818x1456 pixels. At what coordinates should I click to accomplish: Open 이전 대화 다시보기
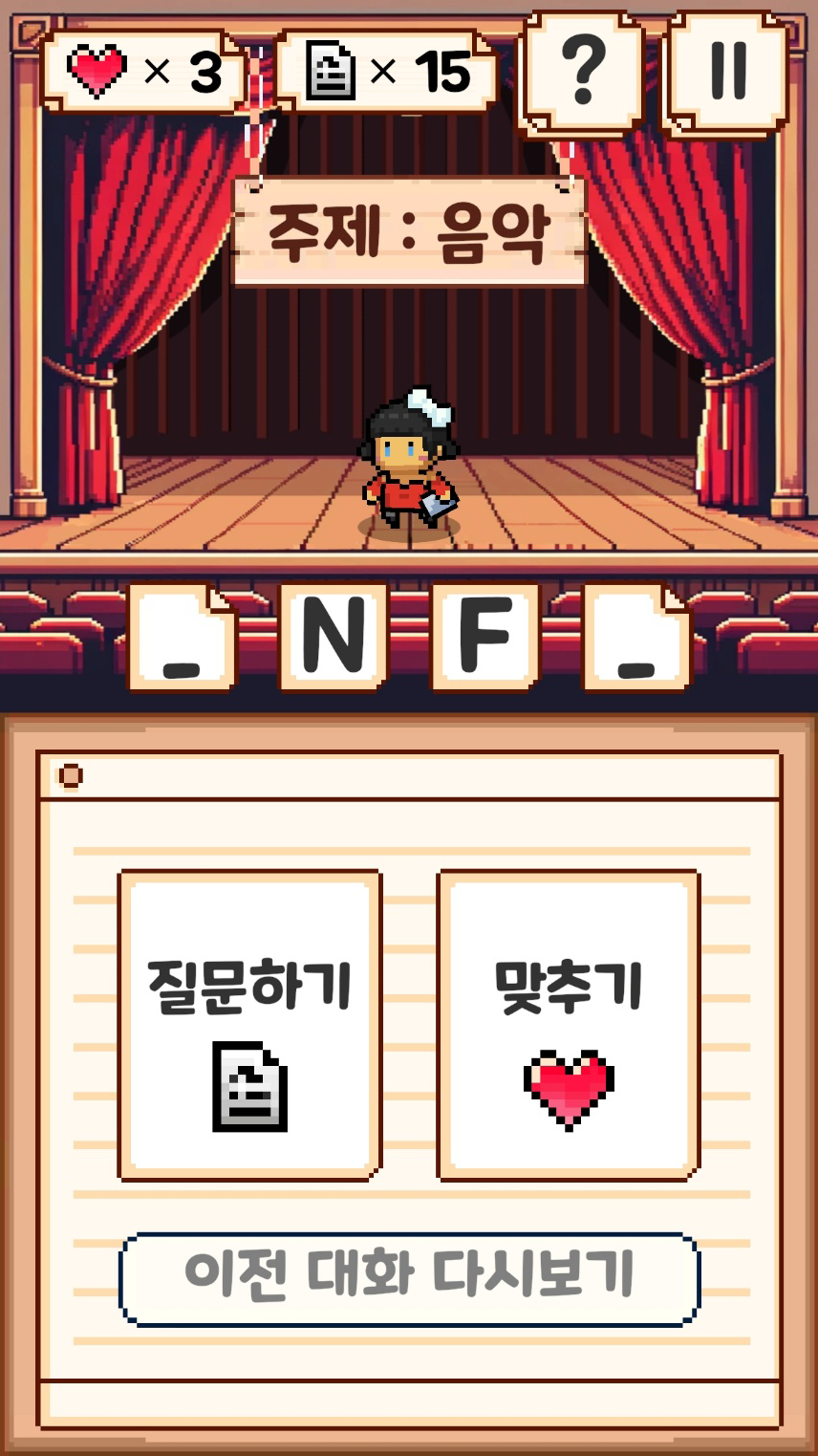(409, 1278)
